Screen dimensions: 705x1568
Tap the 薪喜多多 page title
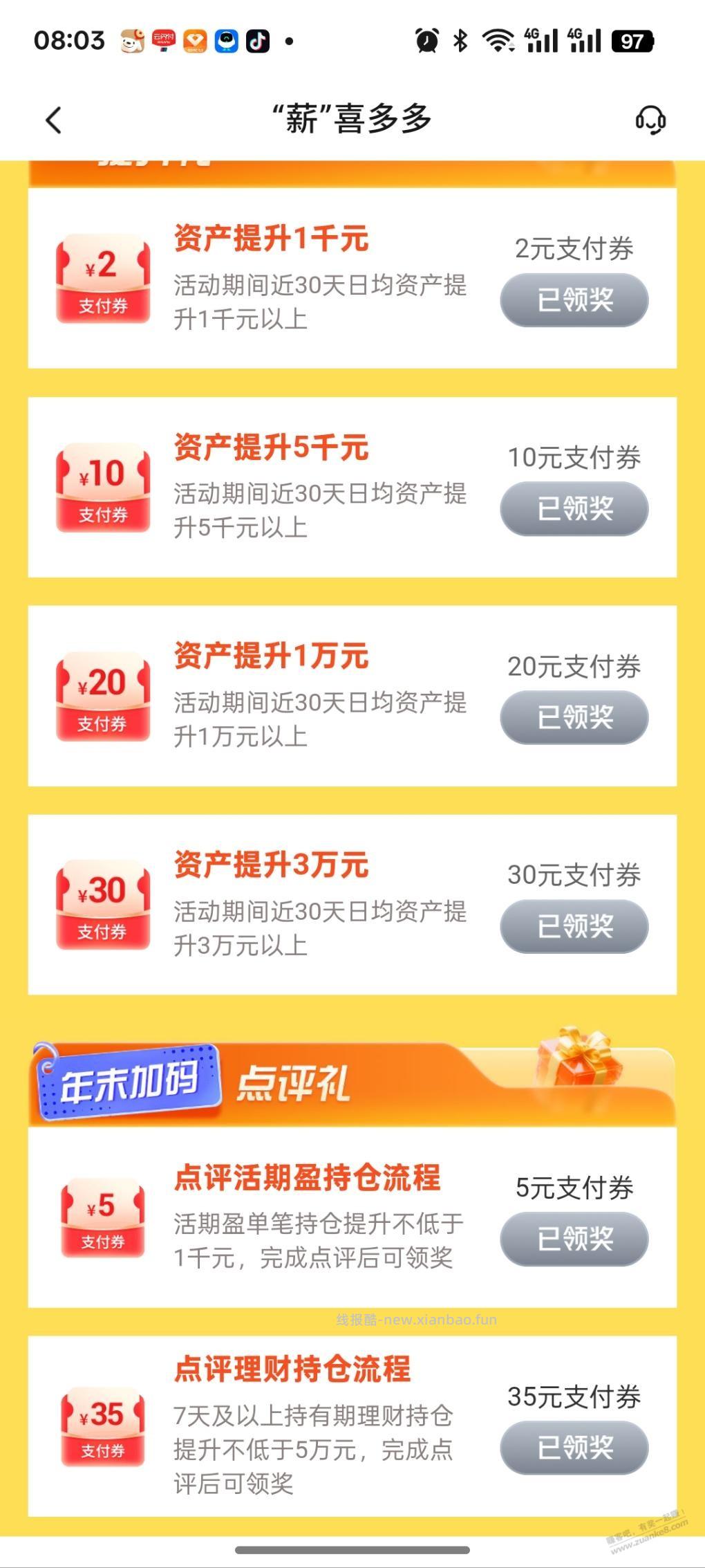click(352, 118)
